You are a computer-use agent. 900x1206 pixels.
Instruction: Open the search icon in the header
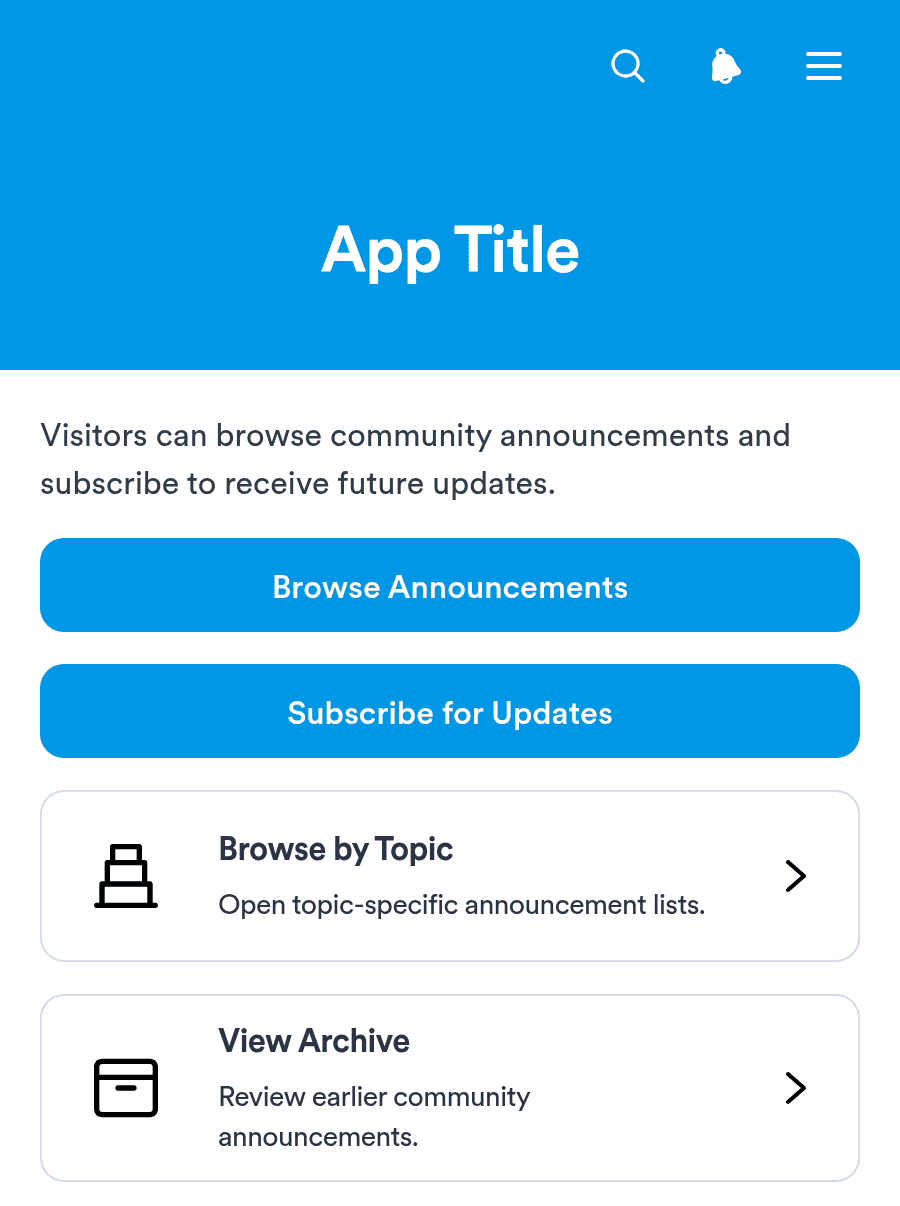coord(628,67)
